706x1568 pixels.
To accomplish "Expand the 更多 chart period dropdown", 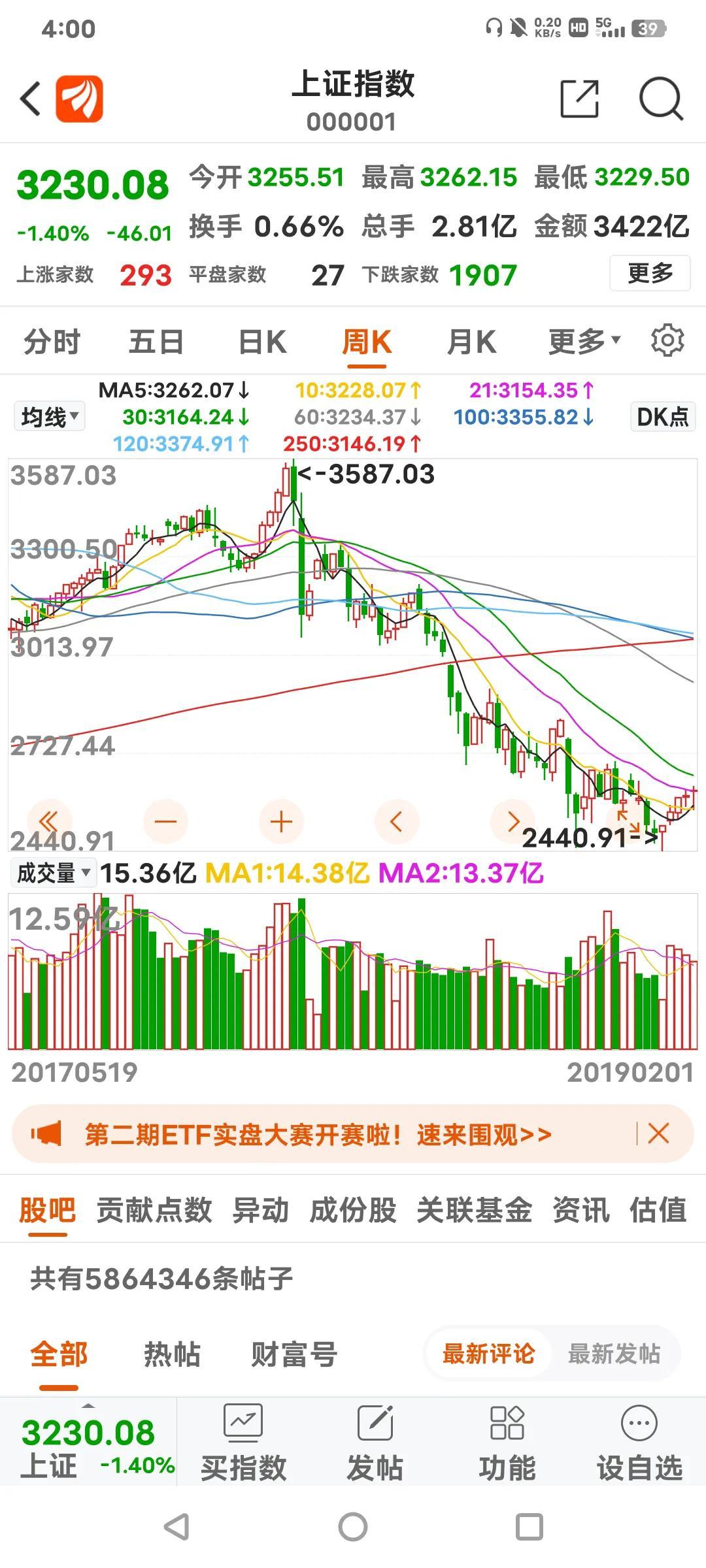I will pyautogui.click(x=583, y=342).
